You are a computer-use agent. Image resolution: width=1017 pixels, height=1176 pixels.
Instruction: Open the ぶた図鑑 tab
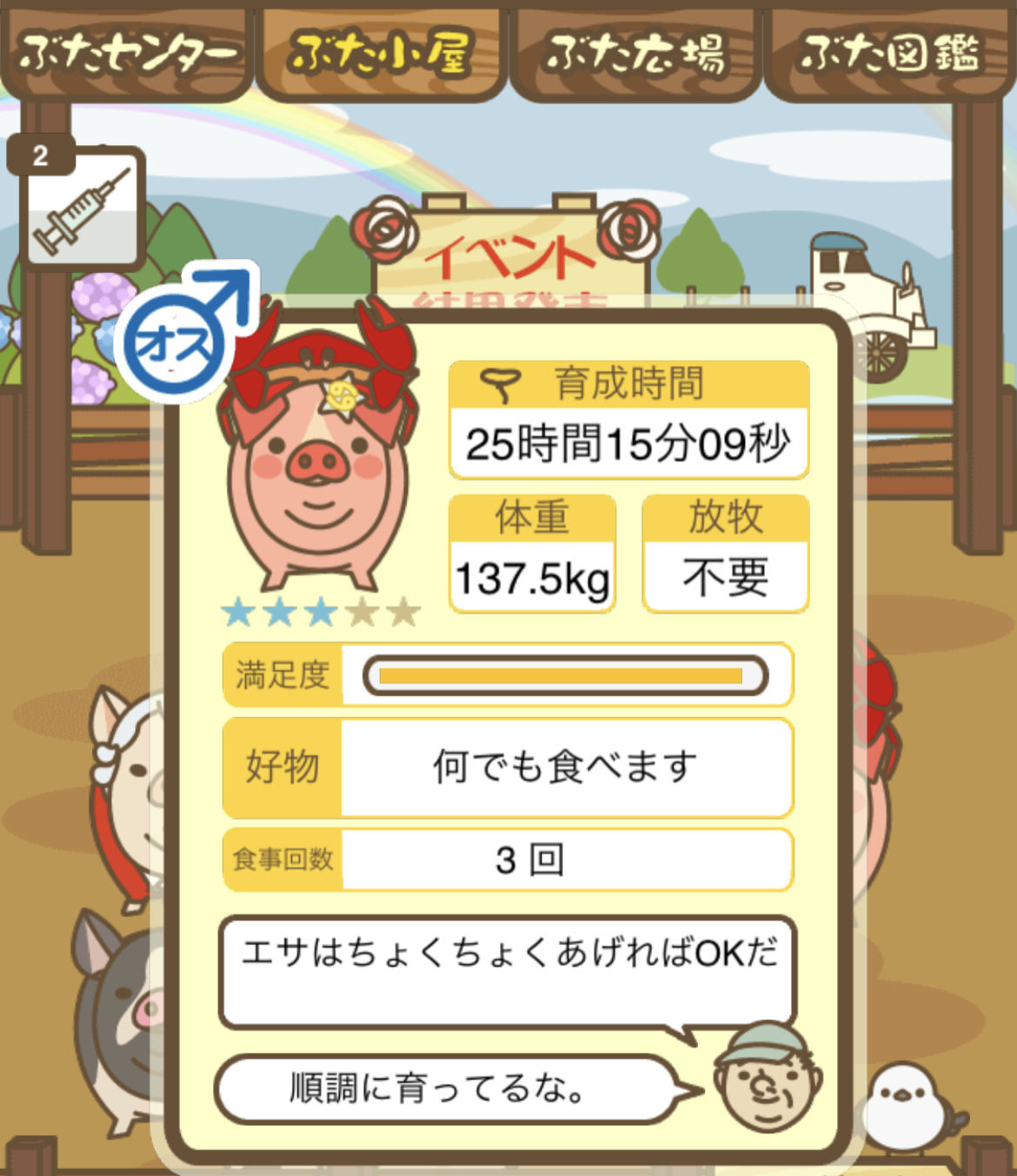[x=889, y=54]
